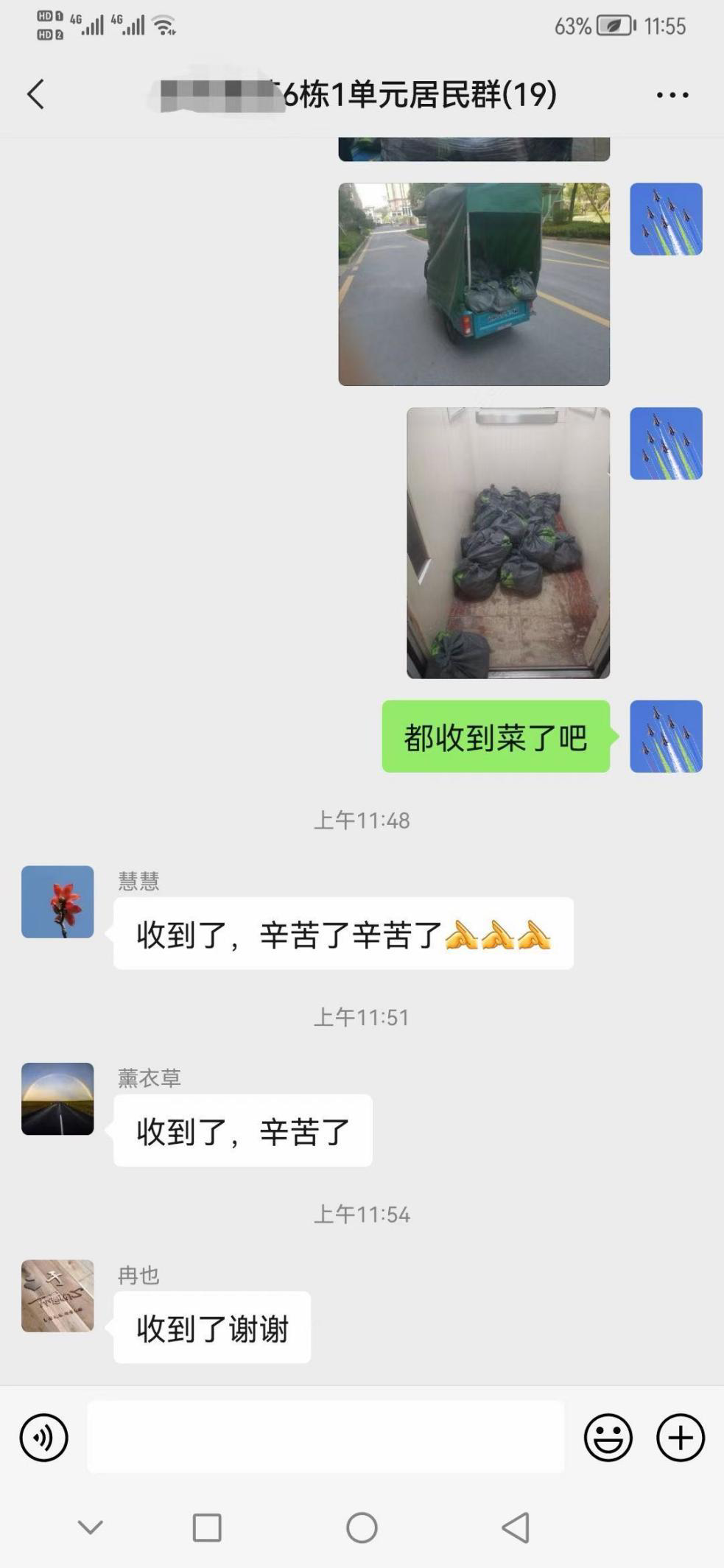
Task: Switch to voice message input
Action: click(x=44, y=1437)
